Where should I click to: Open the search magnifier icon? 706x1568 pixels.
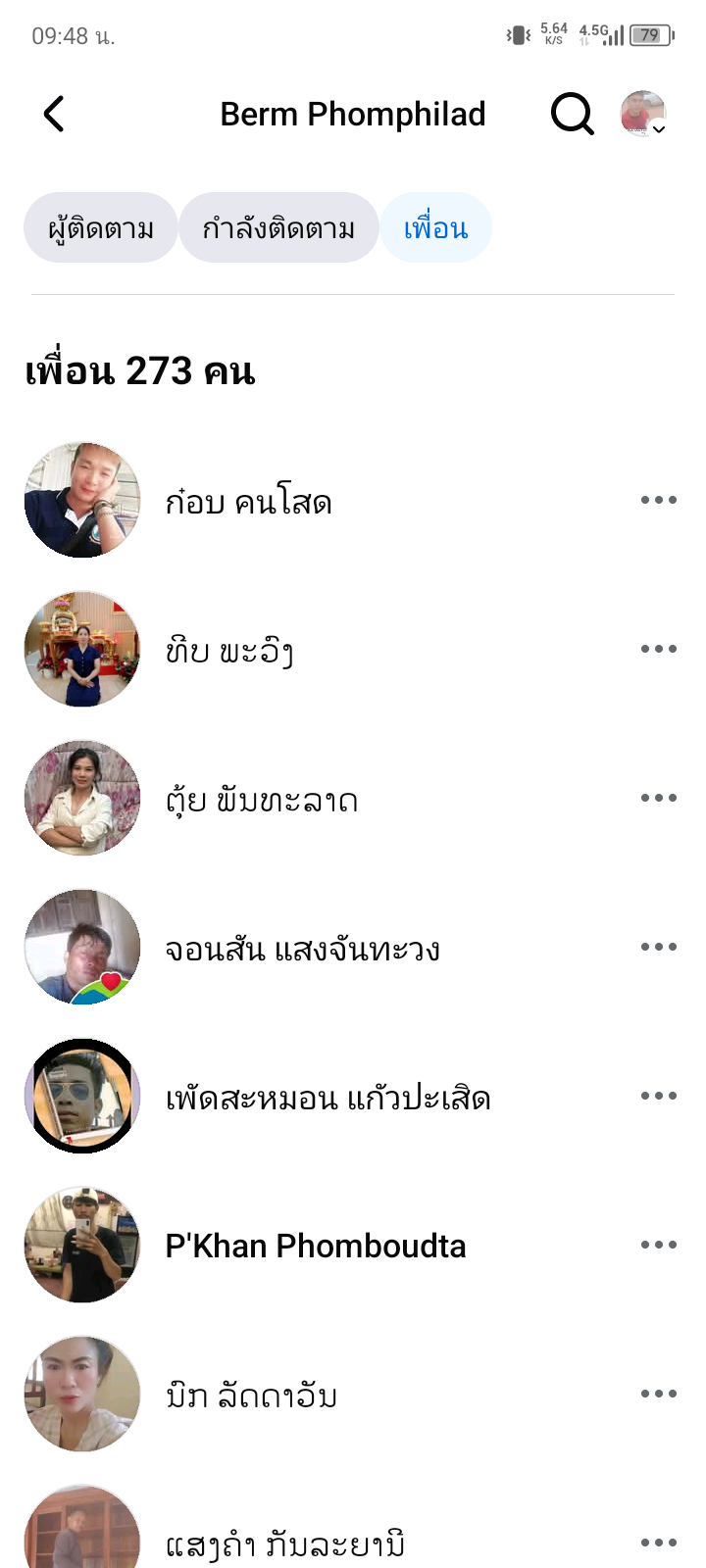tap(572, 114)
